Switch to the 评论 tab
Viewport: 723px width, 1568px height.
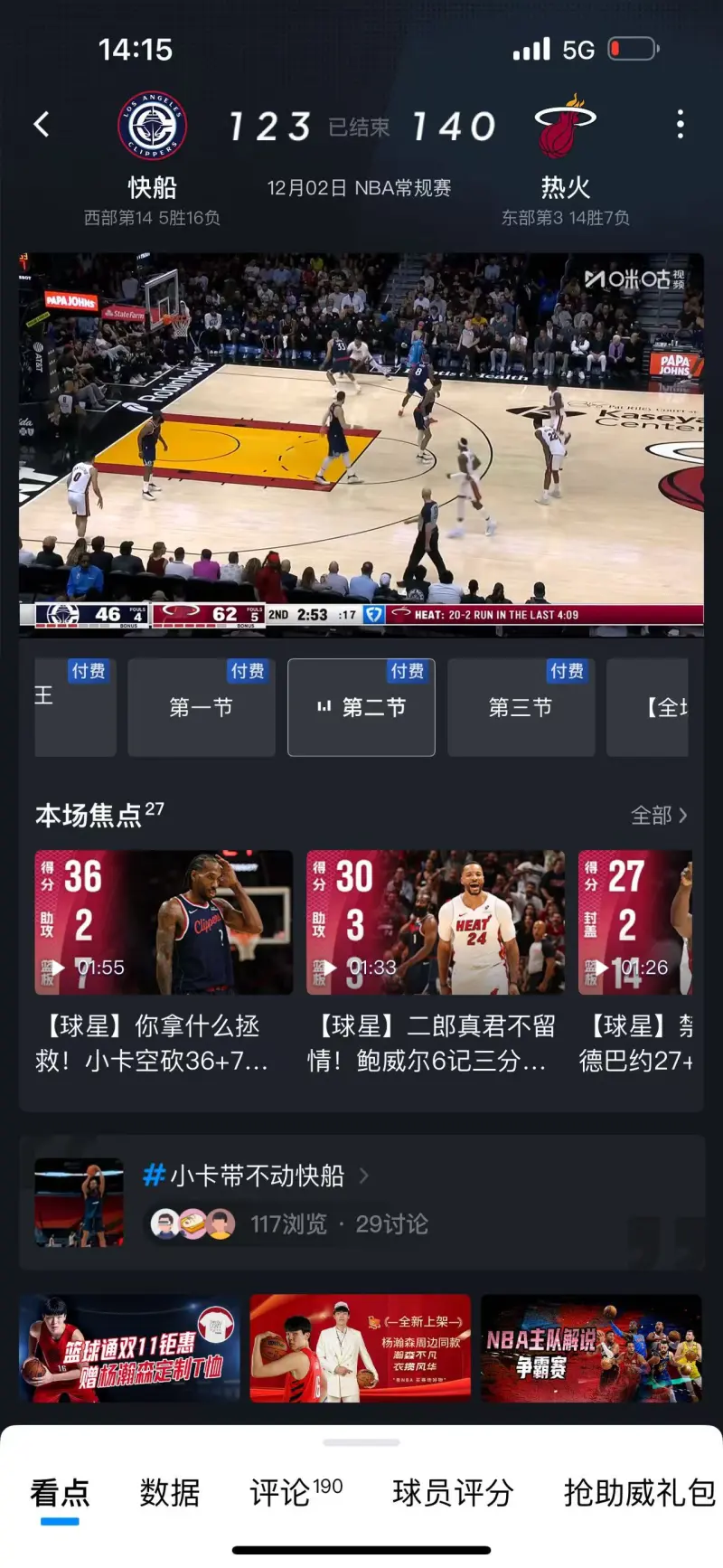pyautogui.click(x=295, y=1493)
